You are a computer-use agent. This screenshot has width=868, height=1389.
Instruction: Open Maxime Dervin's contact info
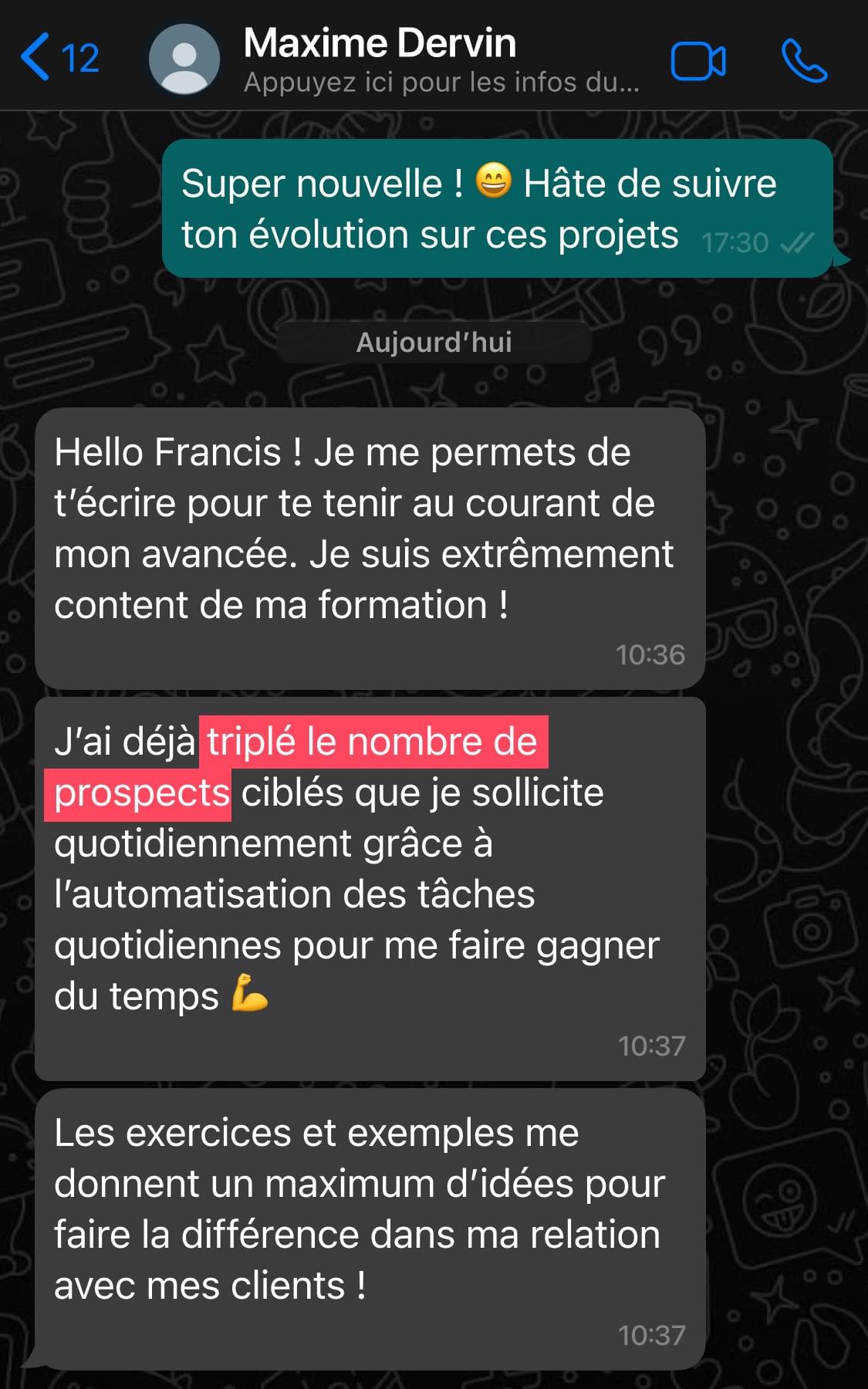[440, 60]
